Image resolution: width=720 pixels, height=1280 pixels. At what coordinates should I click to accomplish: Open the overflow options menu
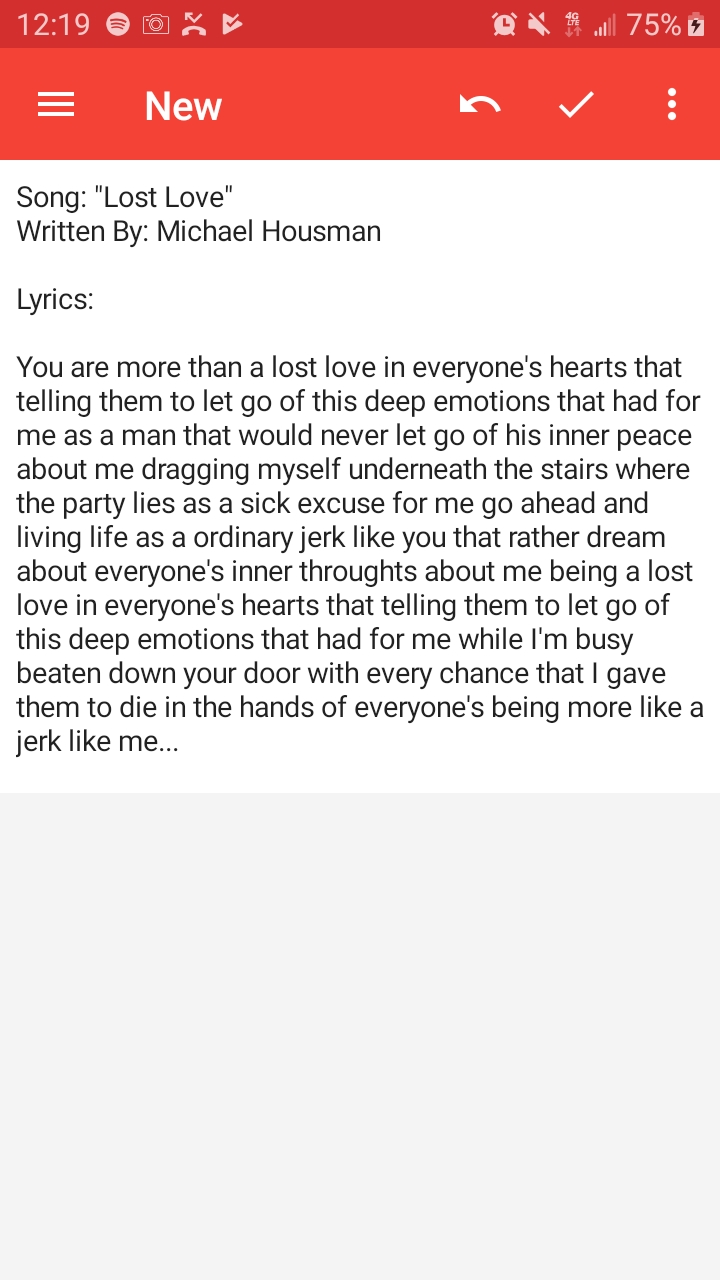(x=671, y=104)
